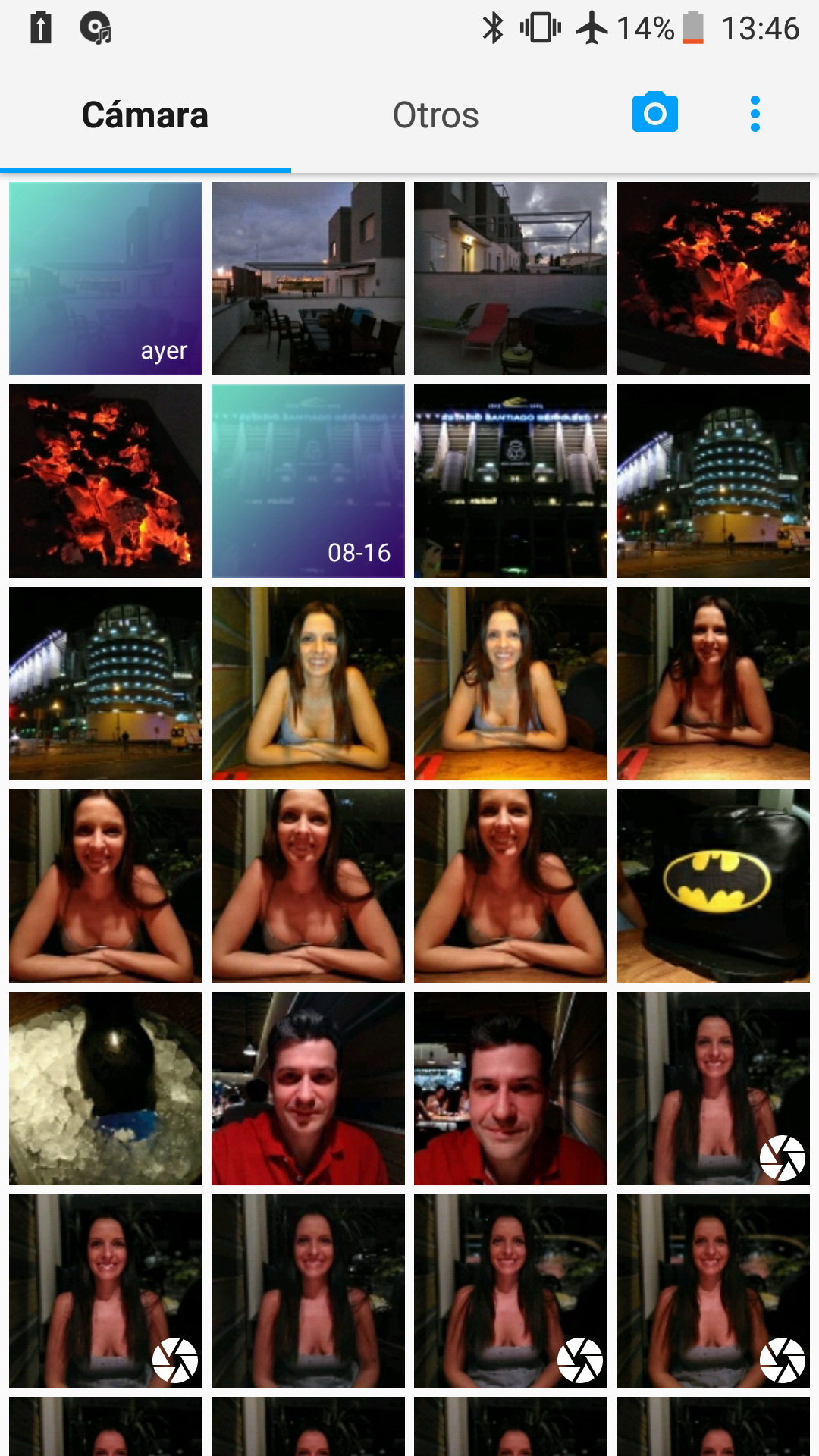Viewport: 819px width, 1456px height.
Task: Open the tile labeled ayer
Action: 105,278
